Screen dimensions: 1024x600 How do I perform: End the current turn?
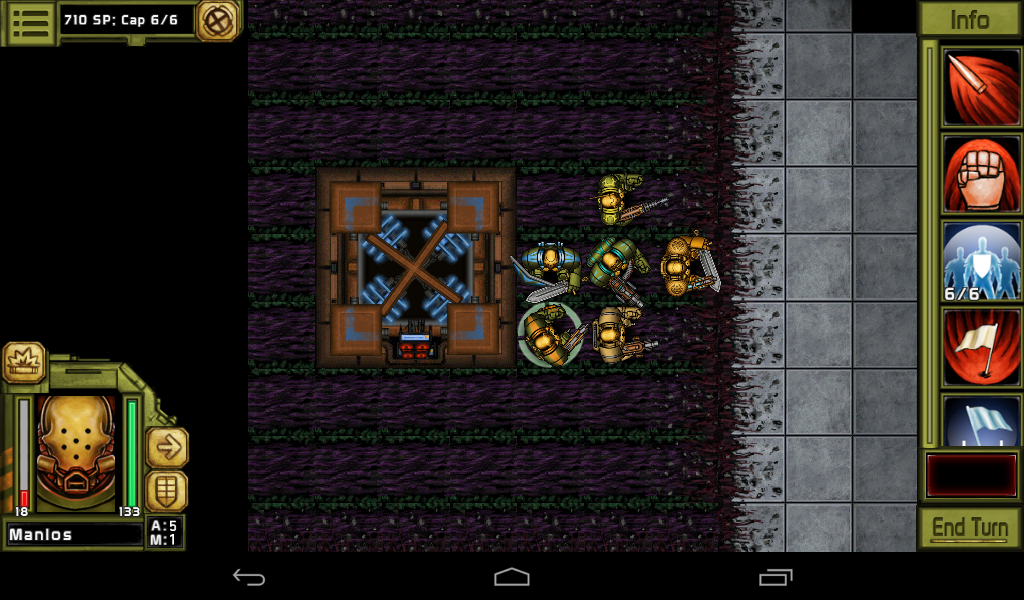(968, 528)
